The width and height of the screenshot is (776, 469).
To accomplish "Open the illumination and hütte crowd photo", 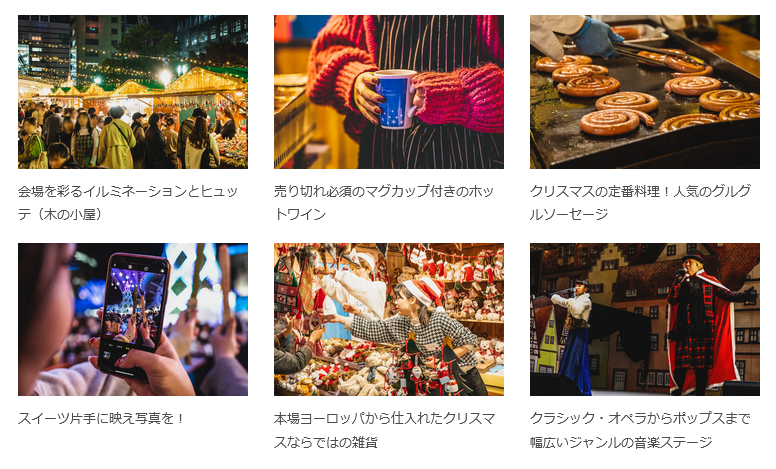I will pyautogui.click(x=132, y=92).
